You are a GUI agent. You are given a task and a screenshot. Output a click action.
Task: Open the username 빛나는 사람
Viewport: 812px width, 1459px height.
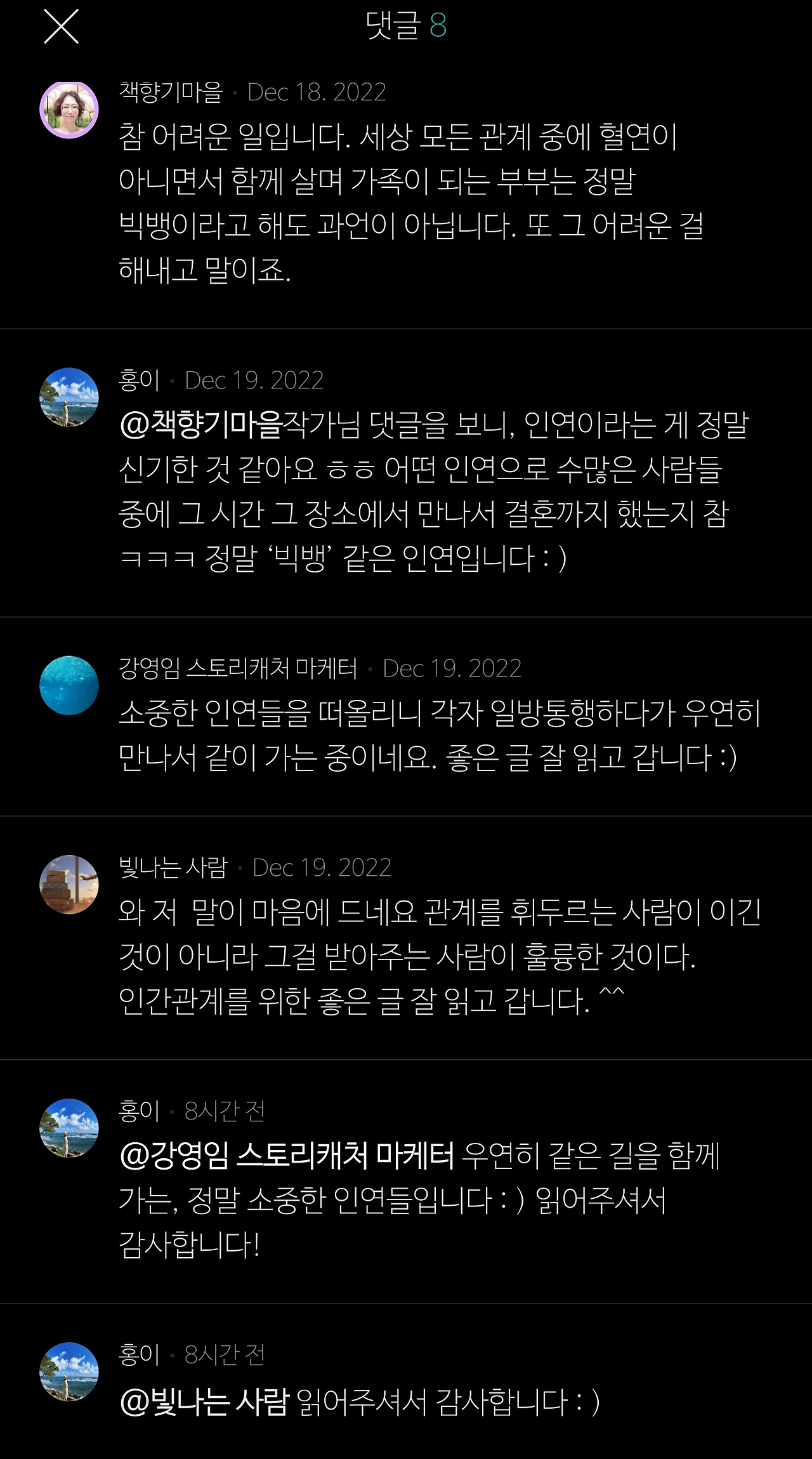[x=173, y=868]
